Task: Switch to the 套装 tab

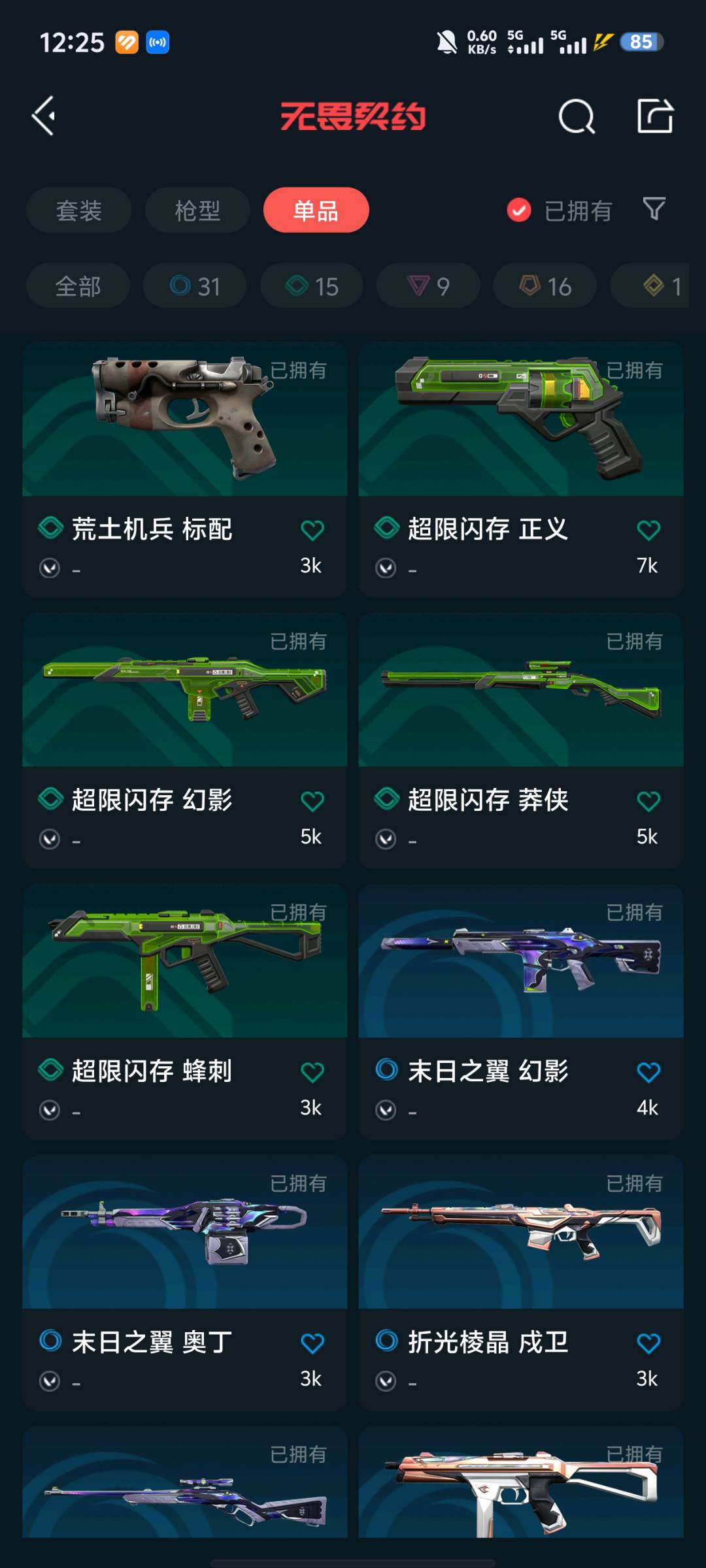Action: (78, 210)
